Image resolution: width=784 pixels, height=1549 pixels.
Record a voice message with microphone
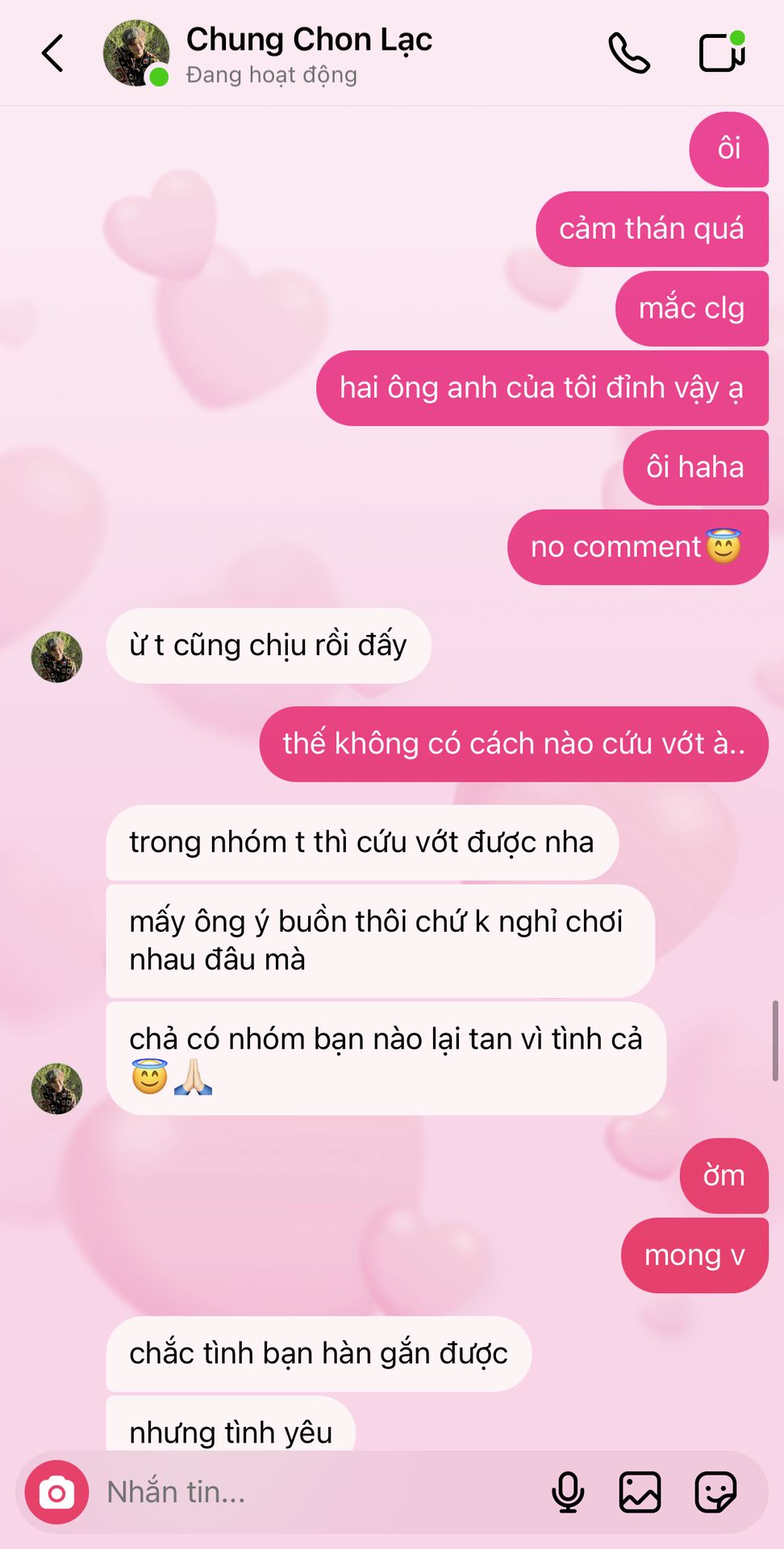(568, 1493)
